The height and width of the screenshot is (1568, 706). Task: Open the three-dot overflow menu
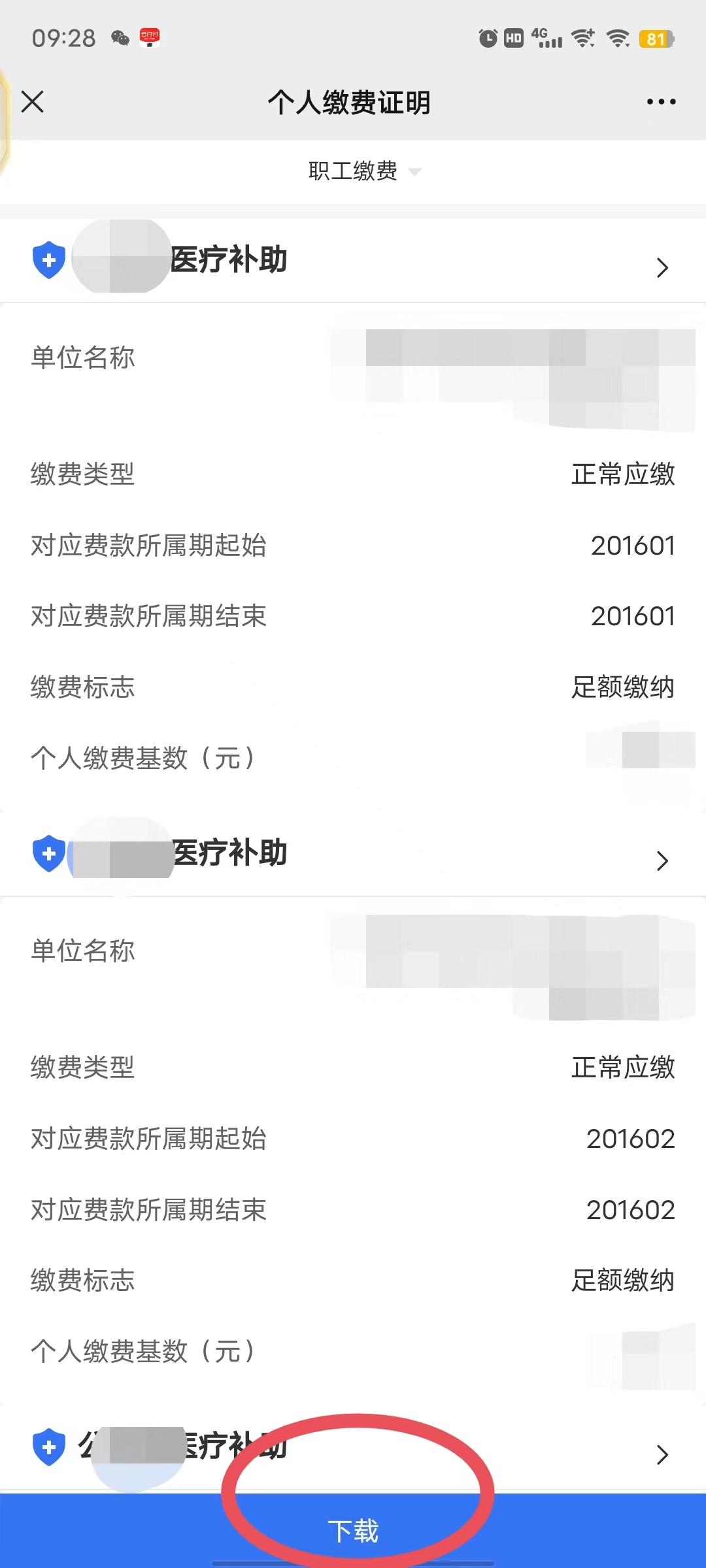click(x=661, y=102)
